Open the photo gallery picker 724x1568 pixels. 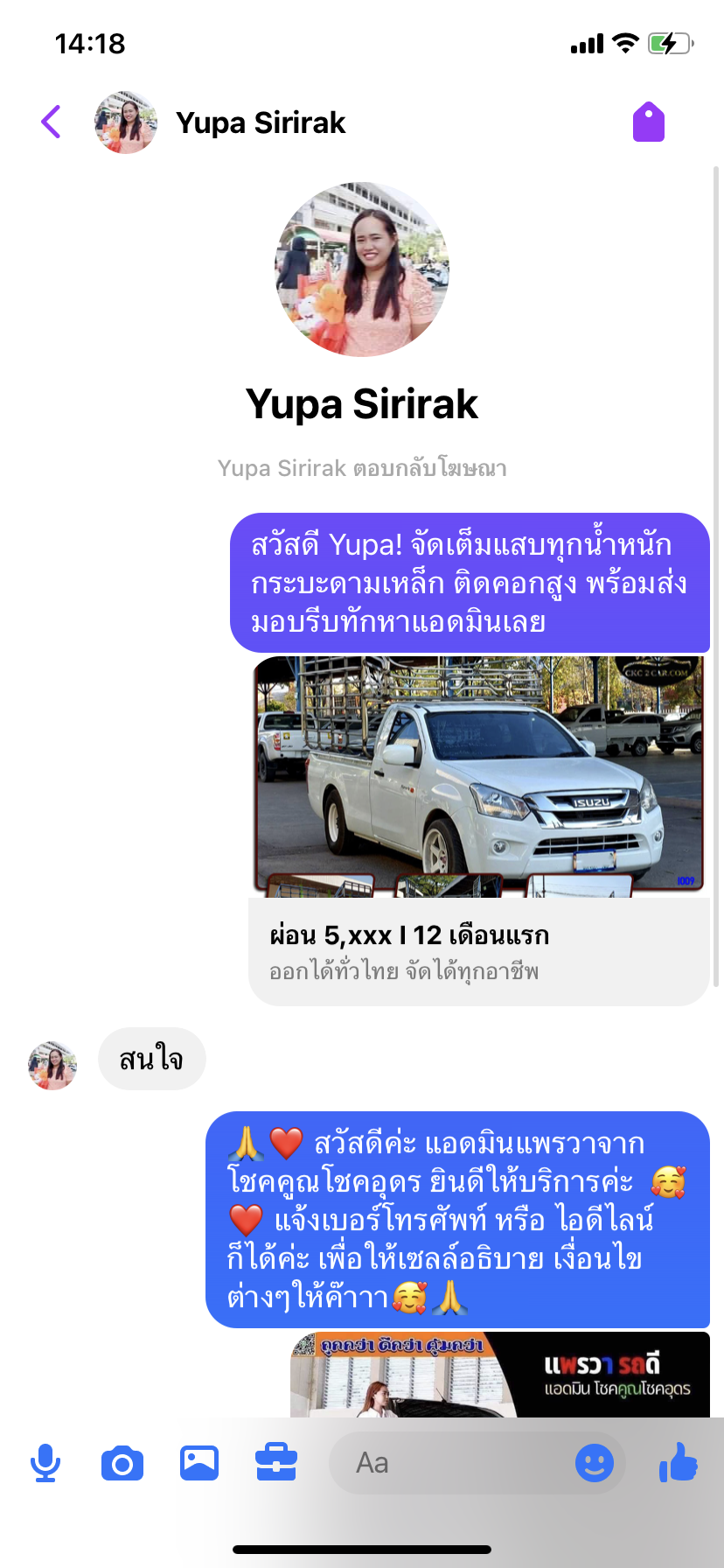pos(199,1463)
